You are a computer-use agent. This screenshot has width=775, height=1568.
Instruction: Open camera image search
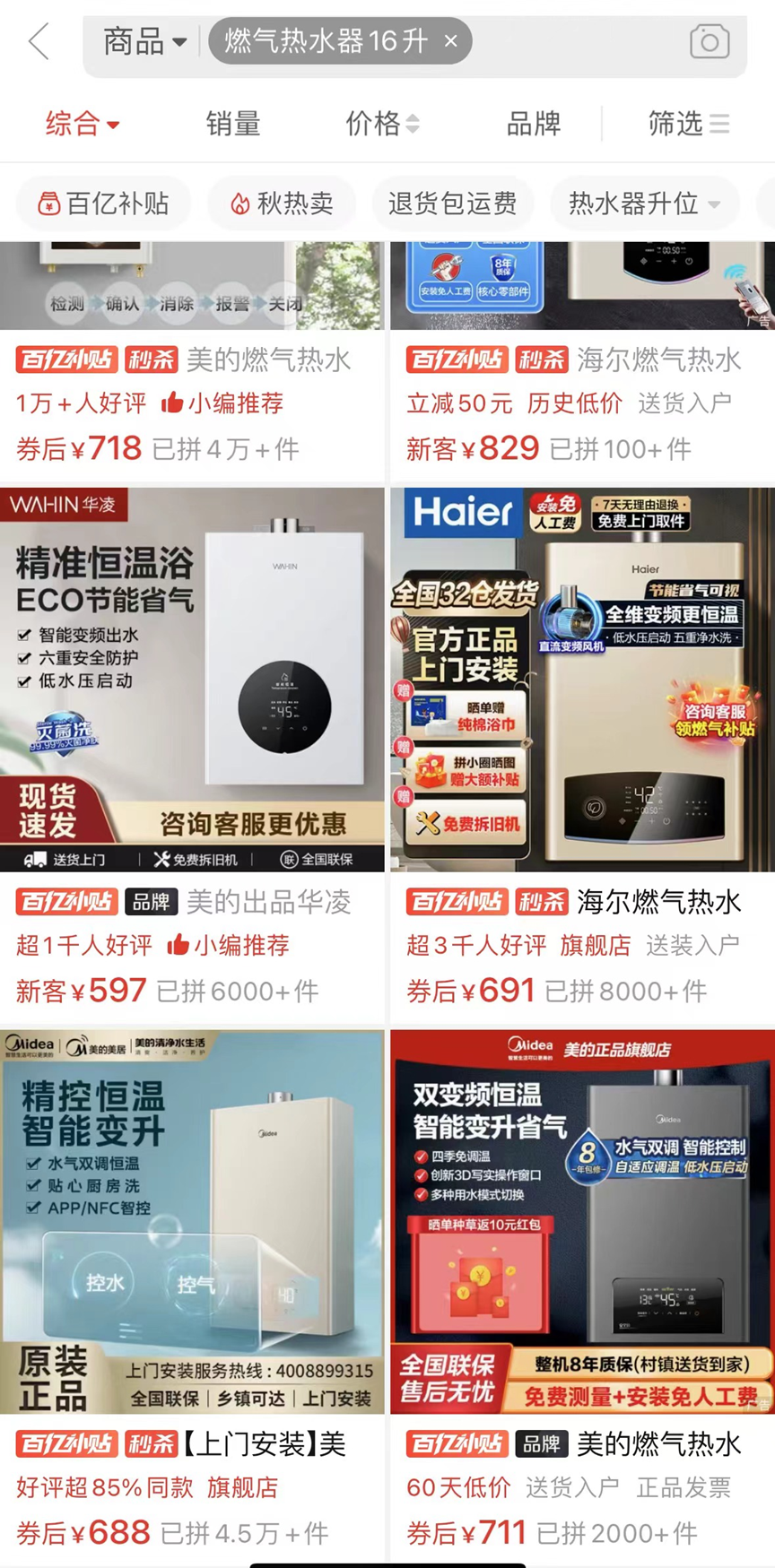tap(709, 41)
